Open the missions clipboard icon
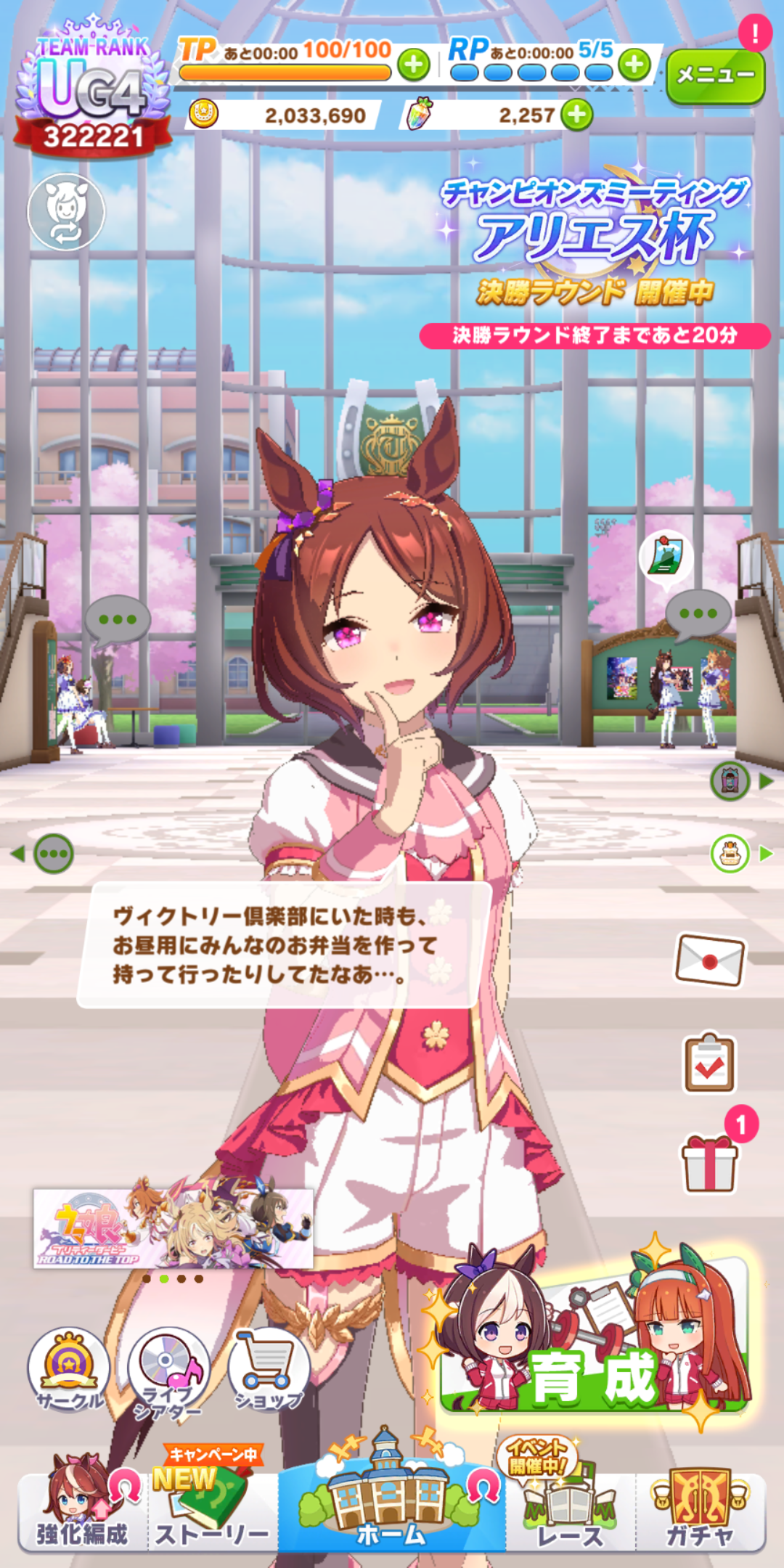This screenshot has height=1568, width=784. [x=710, y=1063]
